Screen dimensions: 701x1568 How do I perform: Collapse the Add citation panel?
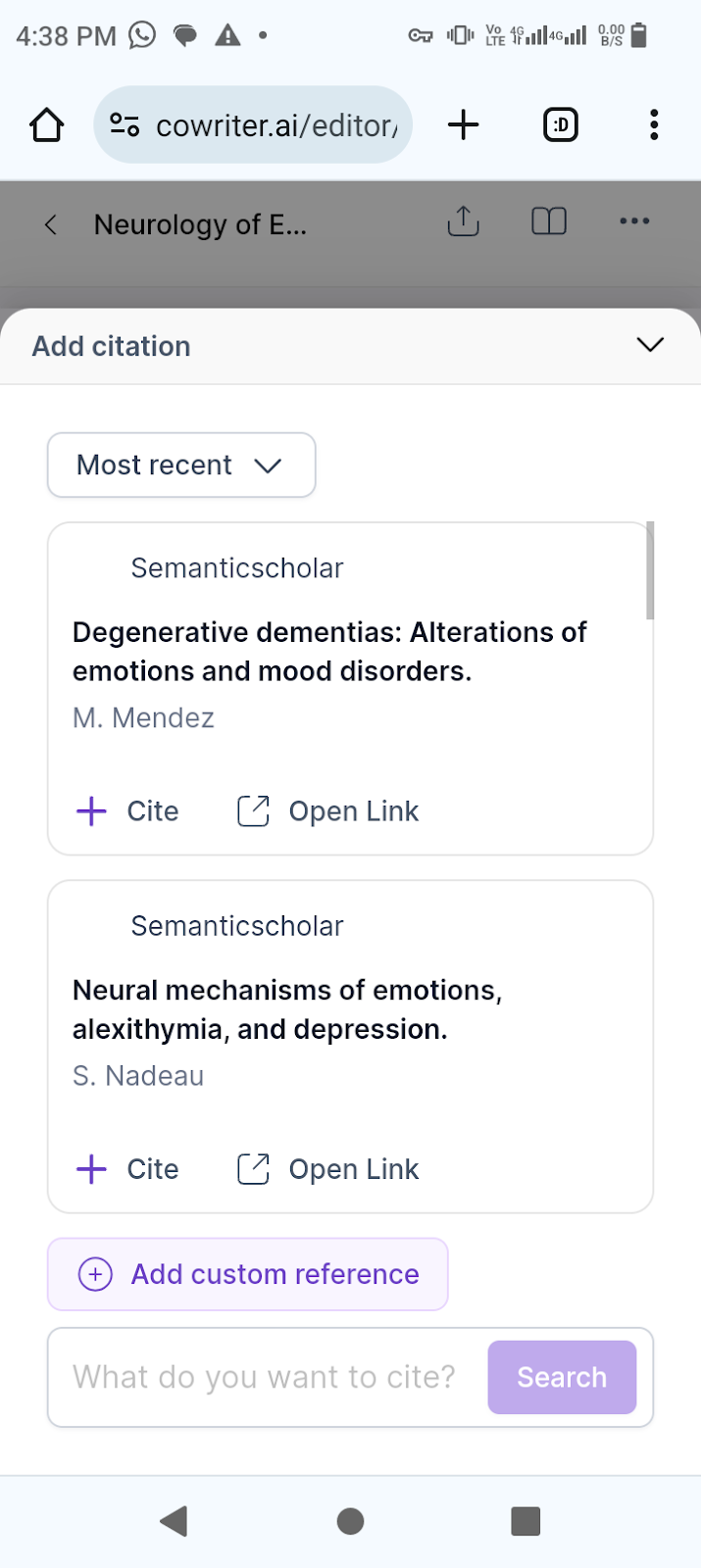650,345
